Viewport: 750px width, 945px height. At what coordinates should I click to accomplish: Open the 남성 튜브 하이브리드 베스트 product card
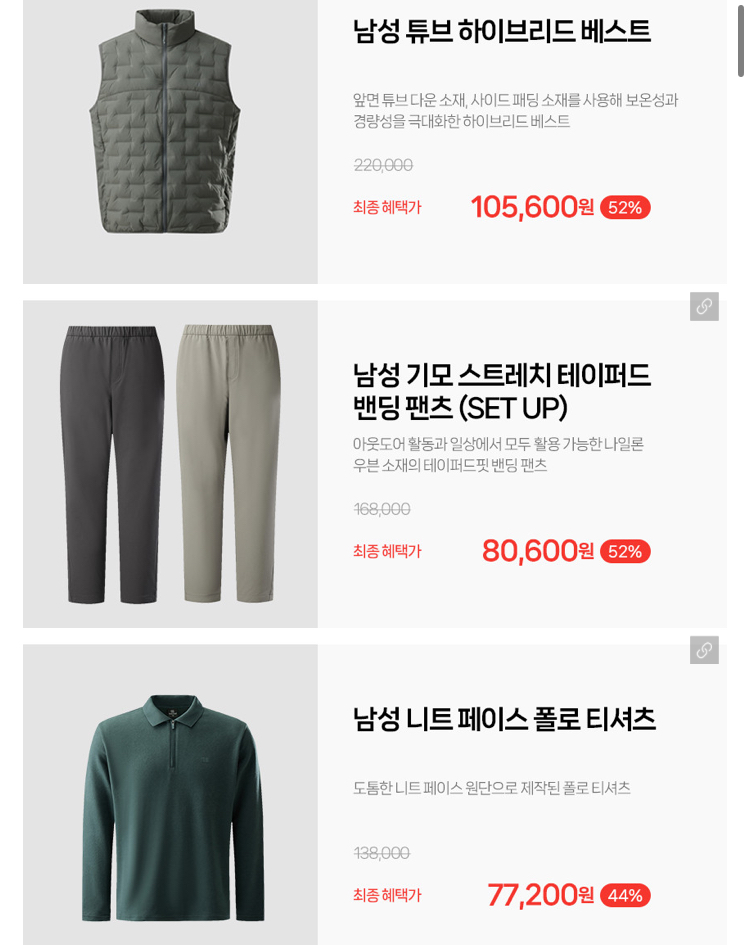point(374,142)
